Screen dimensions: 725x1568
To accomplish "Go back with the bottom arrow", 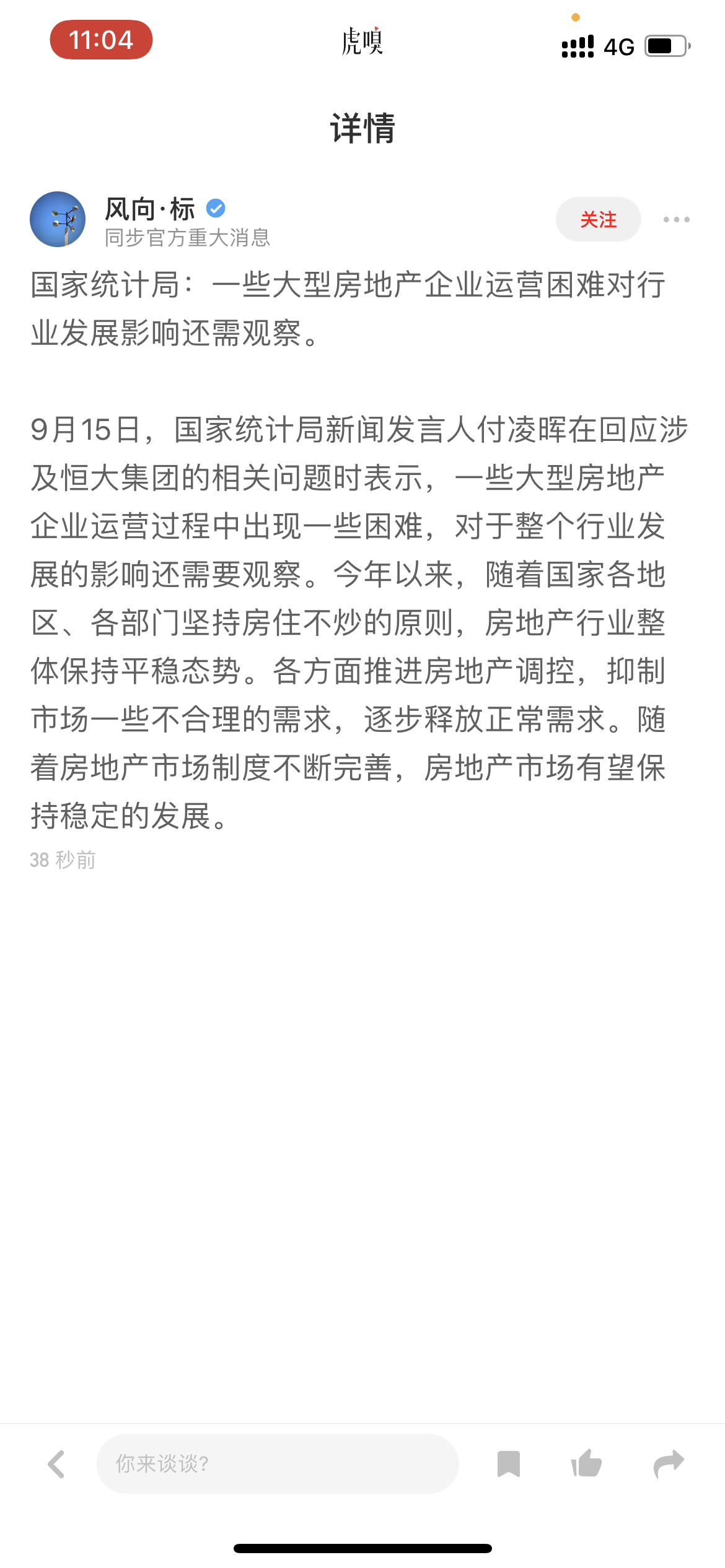I will [x=56, y=1464].
